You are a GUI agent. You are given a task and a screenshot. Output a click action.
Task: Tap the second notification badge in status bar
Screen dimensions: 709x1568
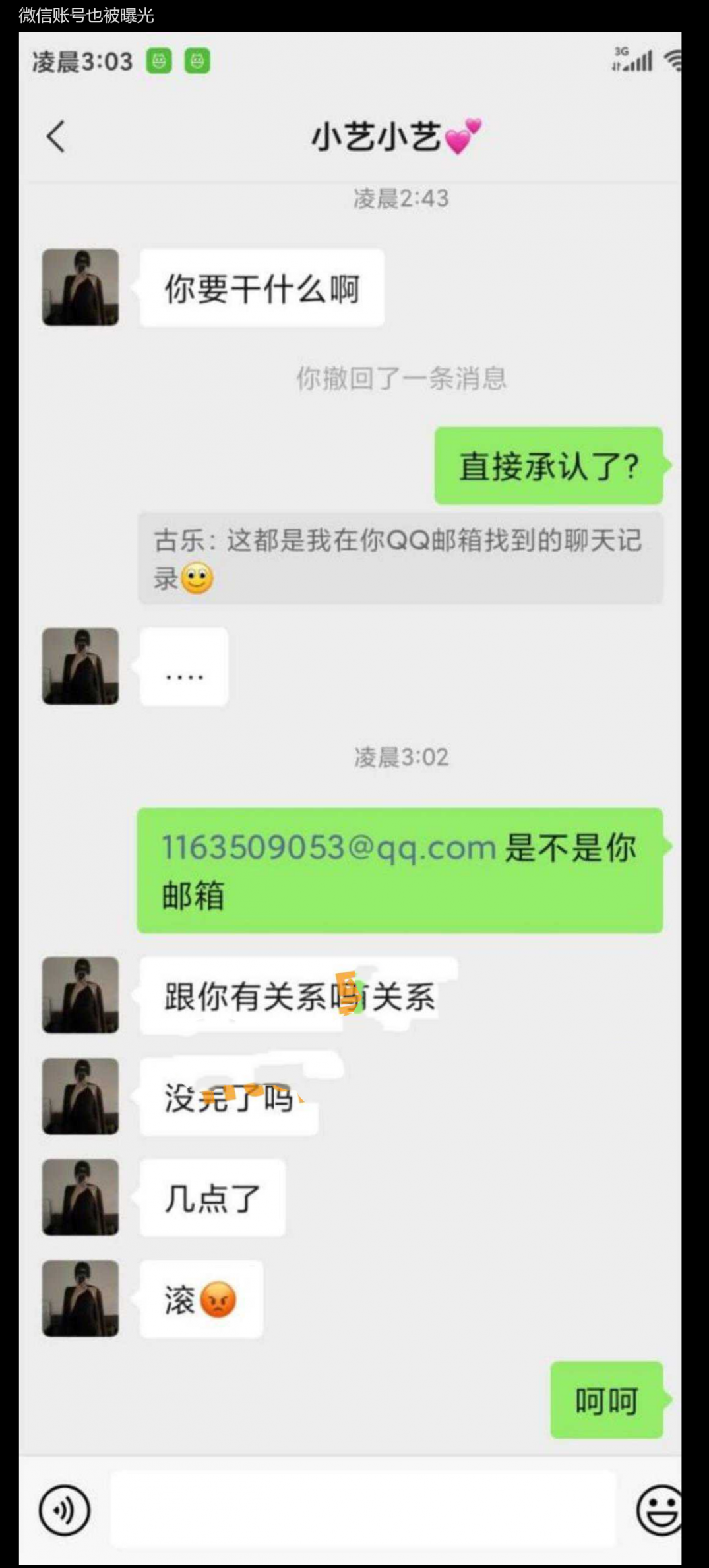pos(198,61)
